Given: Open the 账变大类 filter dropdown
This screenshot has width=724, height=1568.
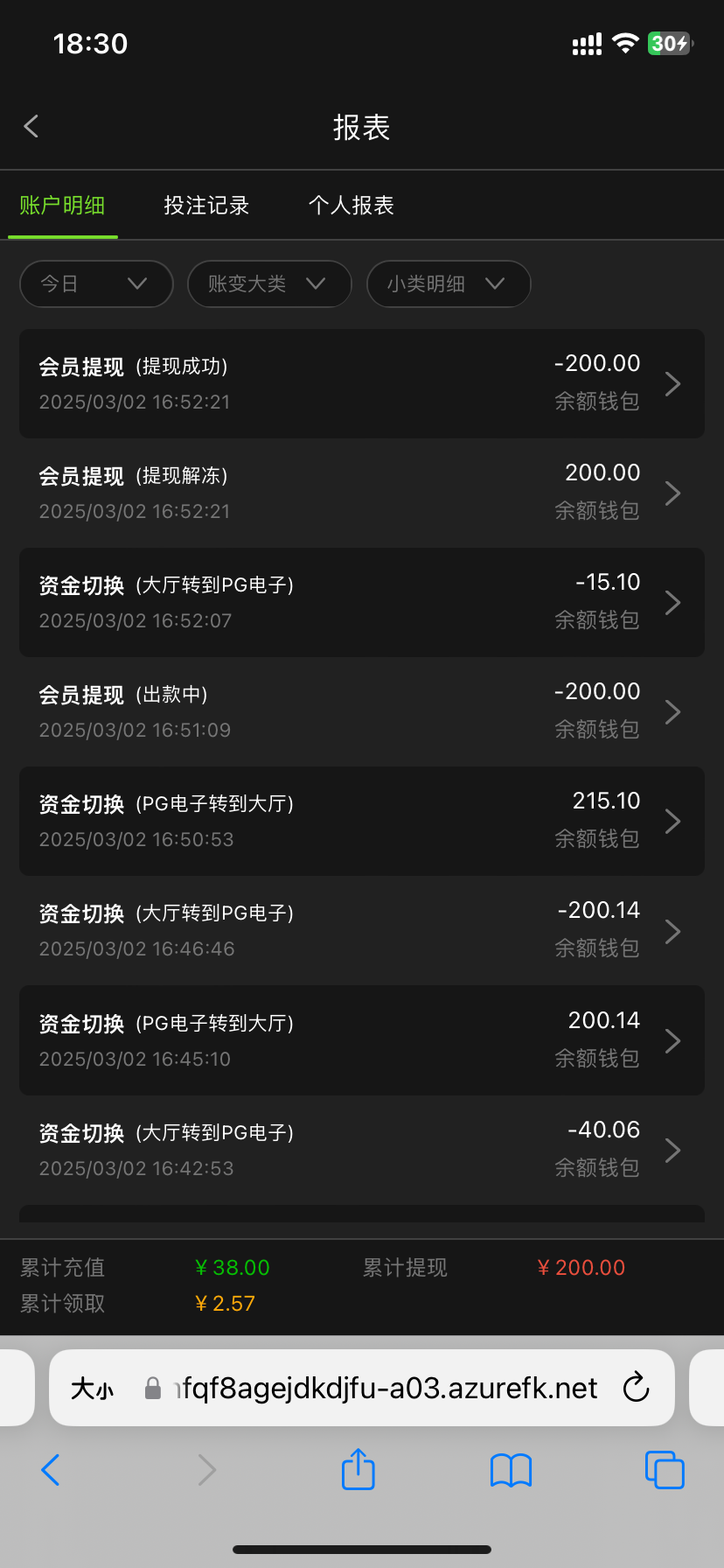Looking at the screenshot, I should coord(269,283).
